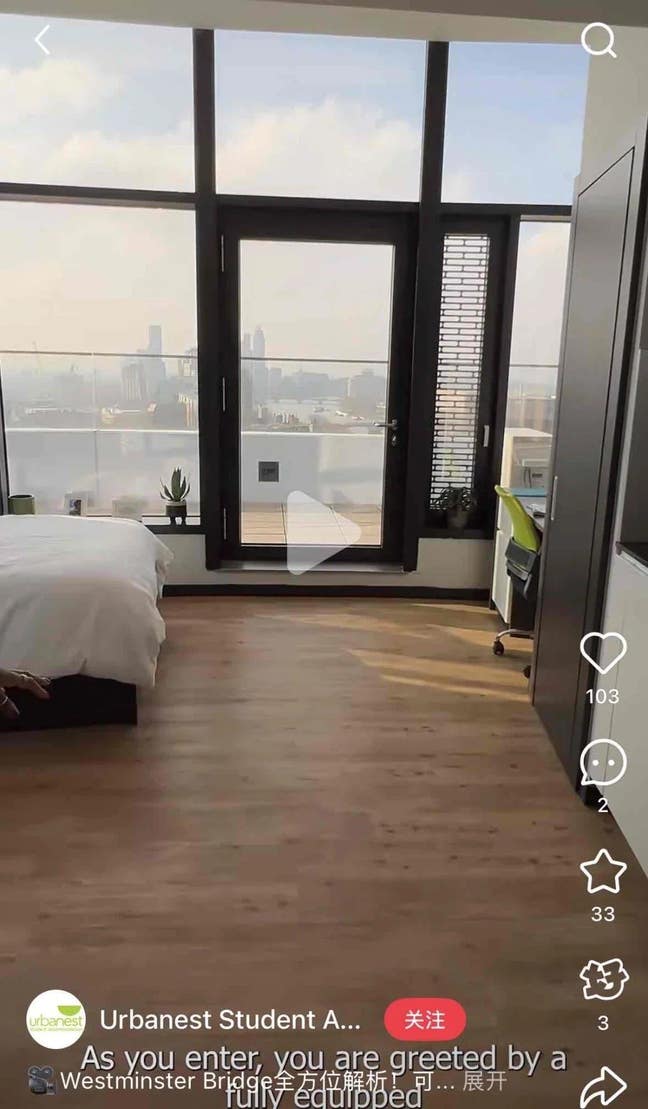The image size is (648, 1109).
Task: Open the search icon
Action: pos(598,40)
